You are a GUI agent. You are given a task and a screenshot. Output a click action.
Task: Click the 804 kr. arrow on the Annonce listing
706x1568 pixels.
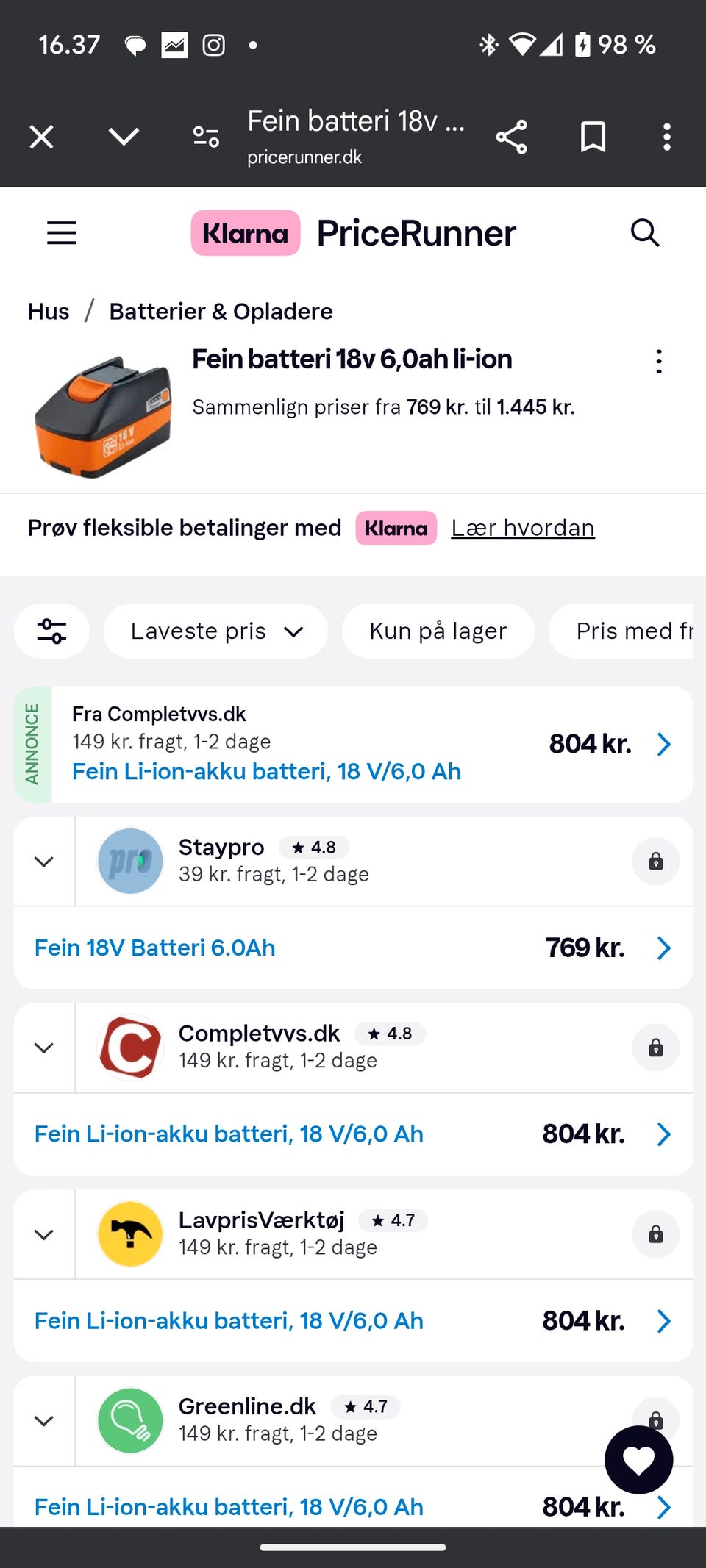[x=664, y=744]
